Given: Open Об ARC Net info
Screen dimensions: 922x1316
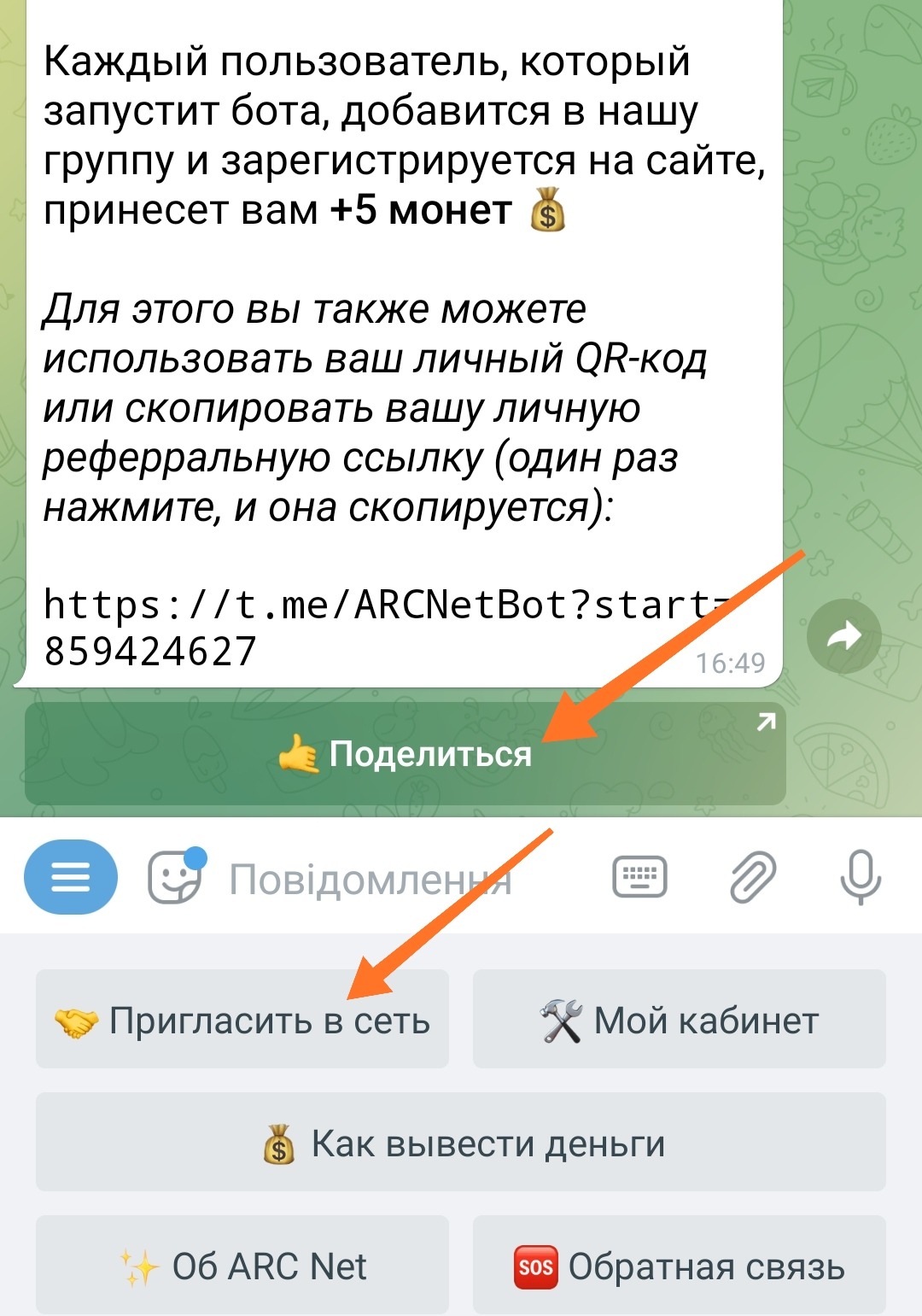Looking at the screenshot, I should [x=242, y=1266].
